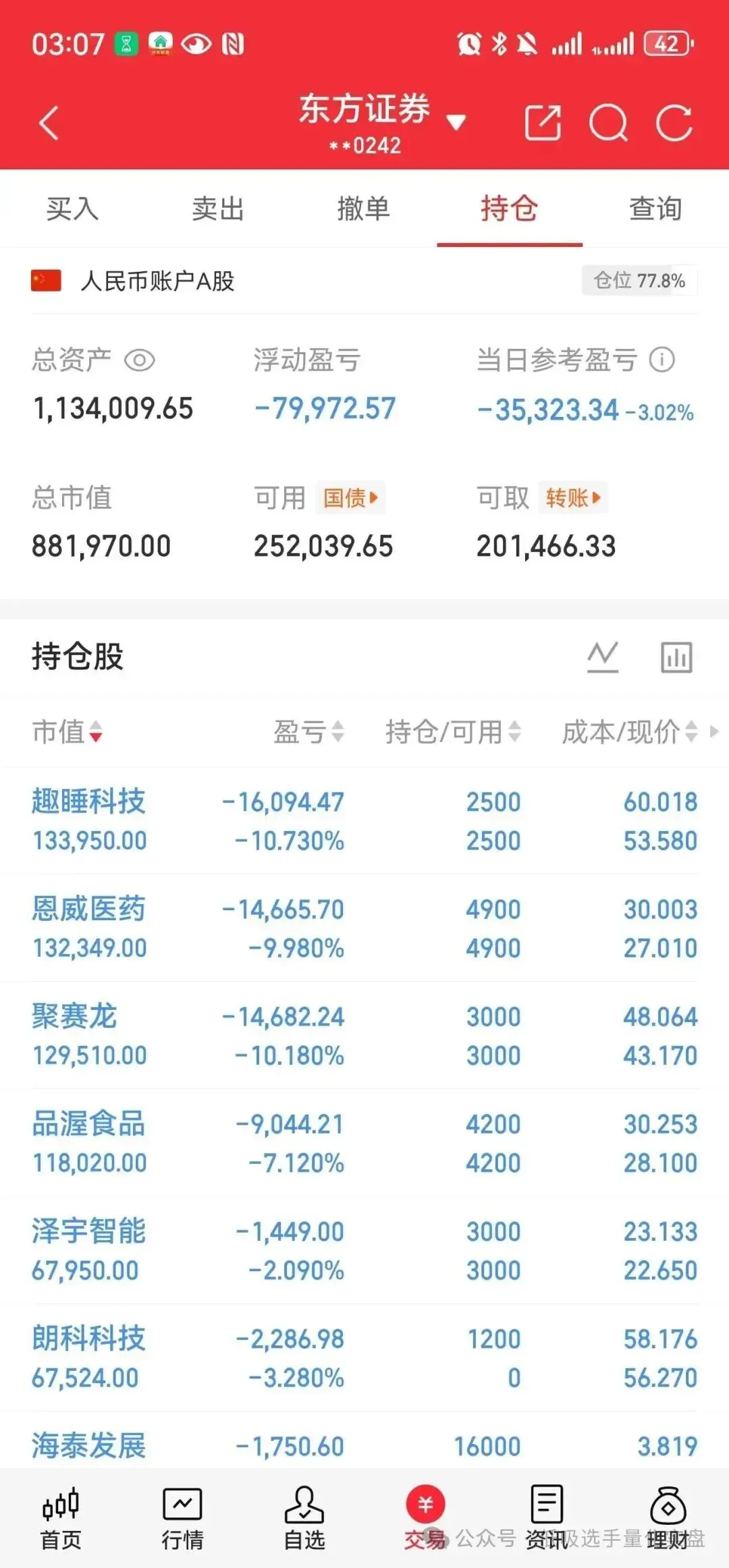Open the 撤单 tab
The width and height of the screenshot is (729, 1568).
coord(364,208)
